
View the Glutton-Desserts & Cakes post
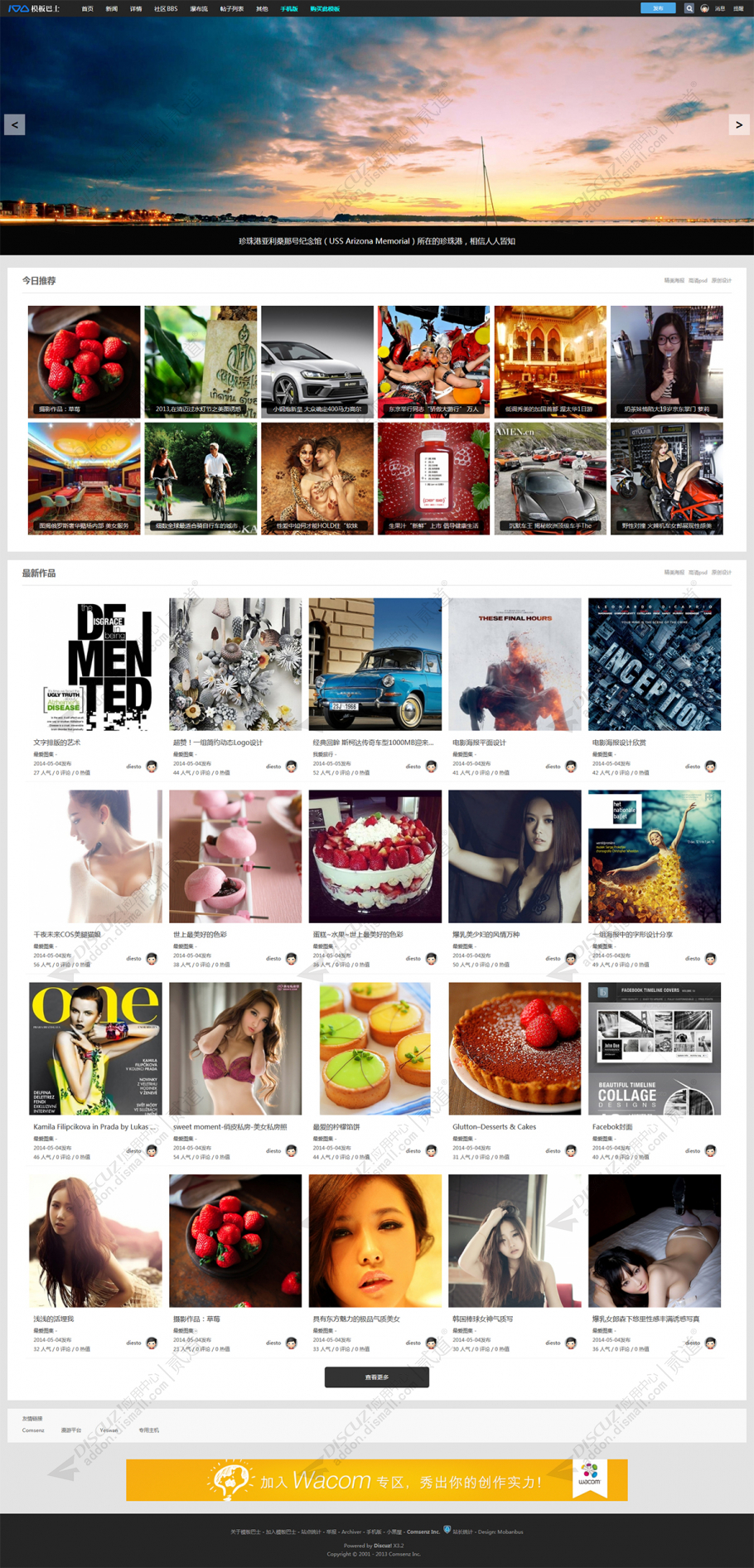coord(515,1049)
